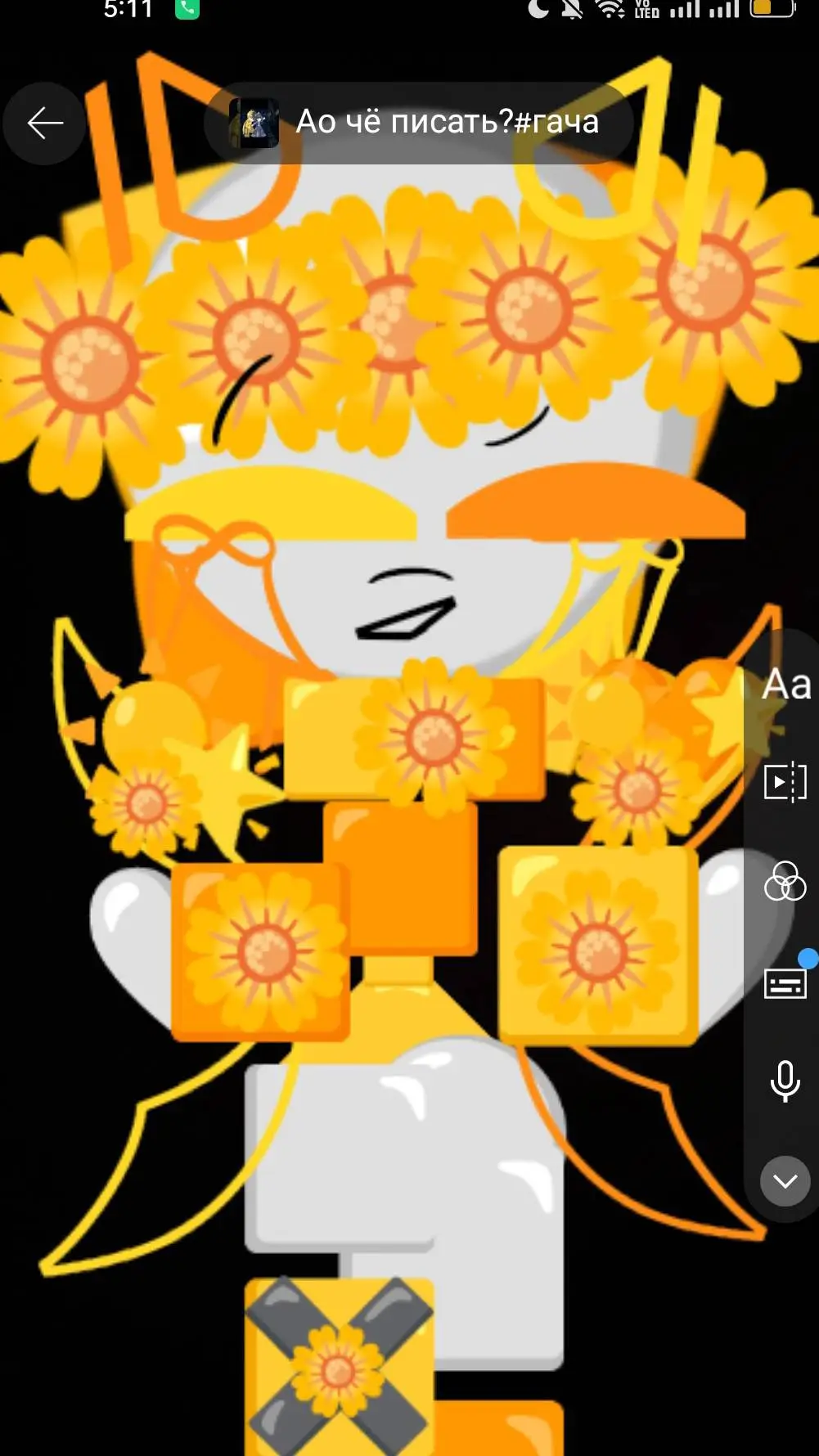
Task: Open the color filters tool
Action: tap(785, 882)
